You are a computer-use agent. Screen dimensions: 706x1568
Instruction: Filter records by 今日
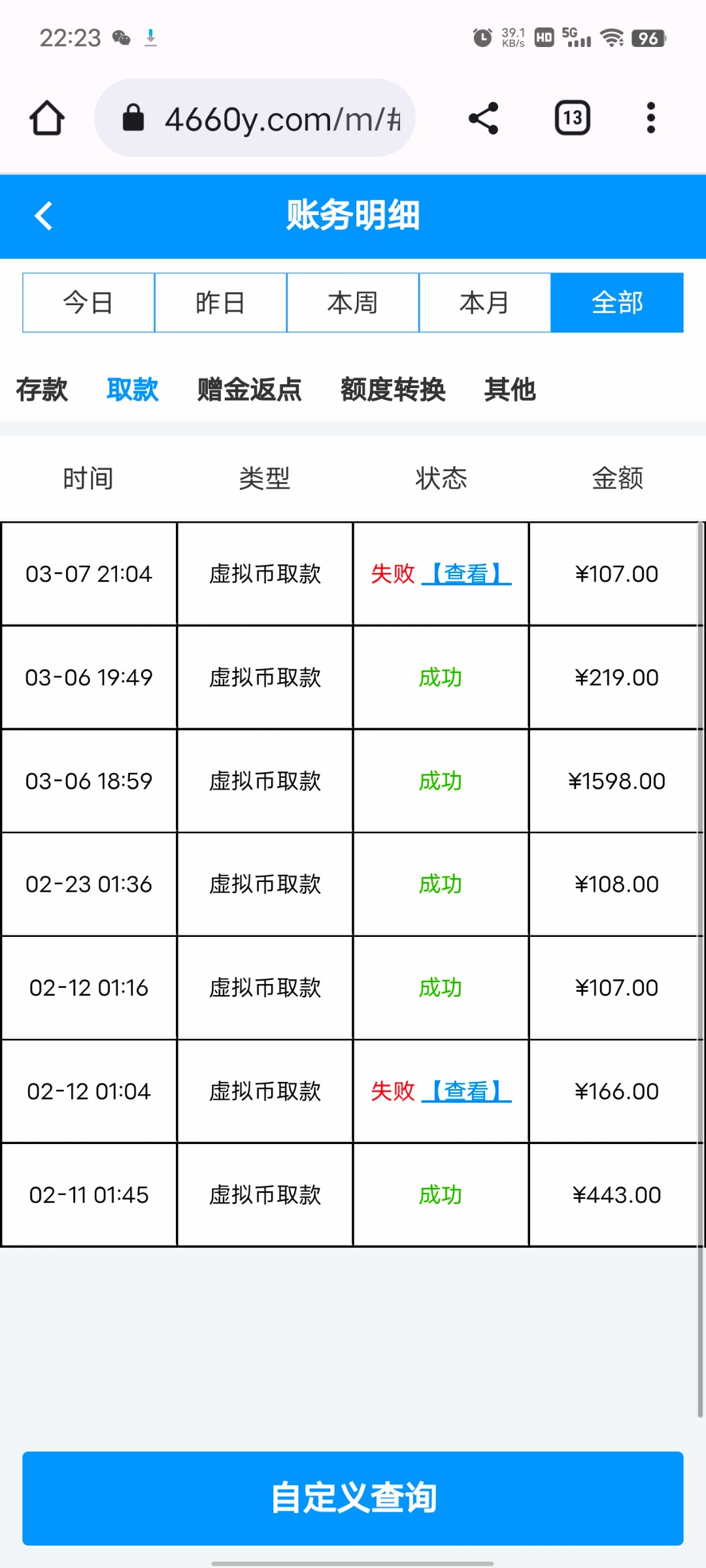pyautogui.click(x=89, y=302)
